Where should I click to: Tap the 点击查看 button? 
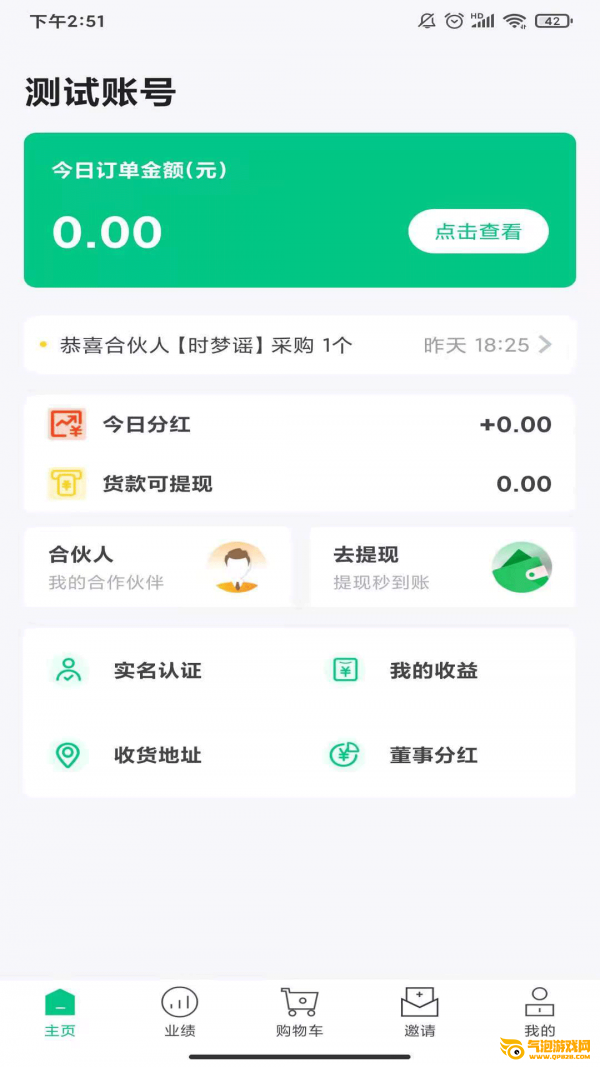pyautogui.click(x=478, y=232)
